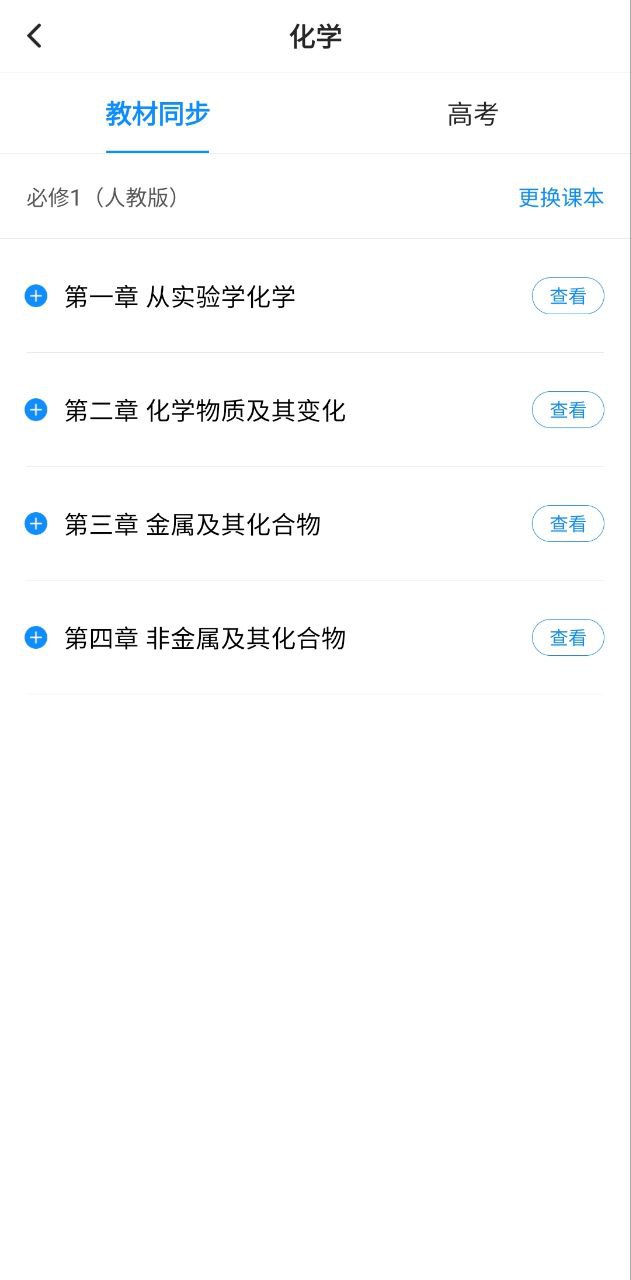Open 查看 for 第三章 金属及其化合物
Viewport: 631px width, 1280px height.
click(567, 524)
